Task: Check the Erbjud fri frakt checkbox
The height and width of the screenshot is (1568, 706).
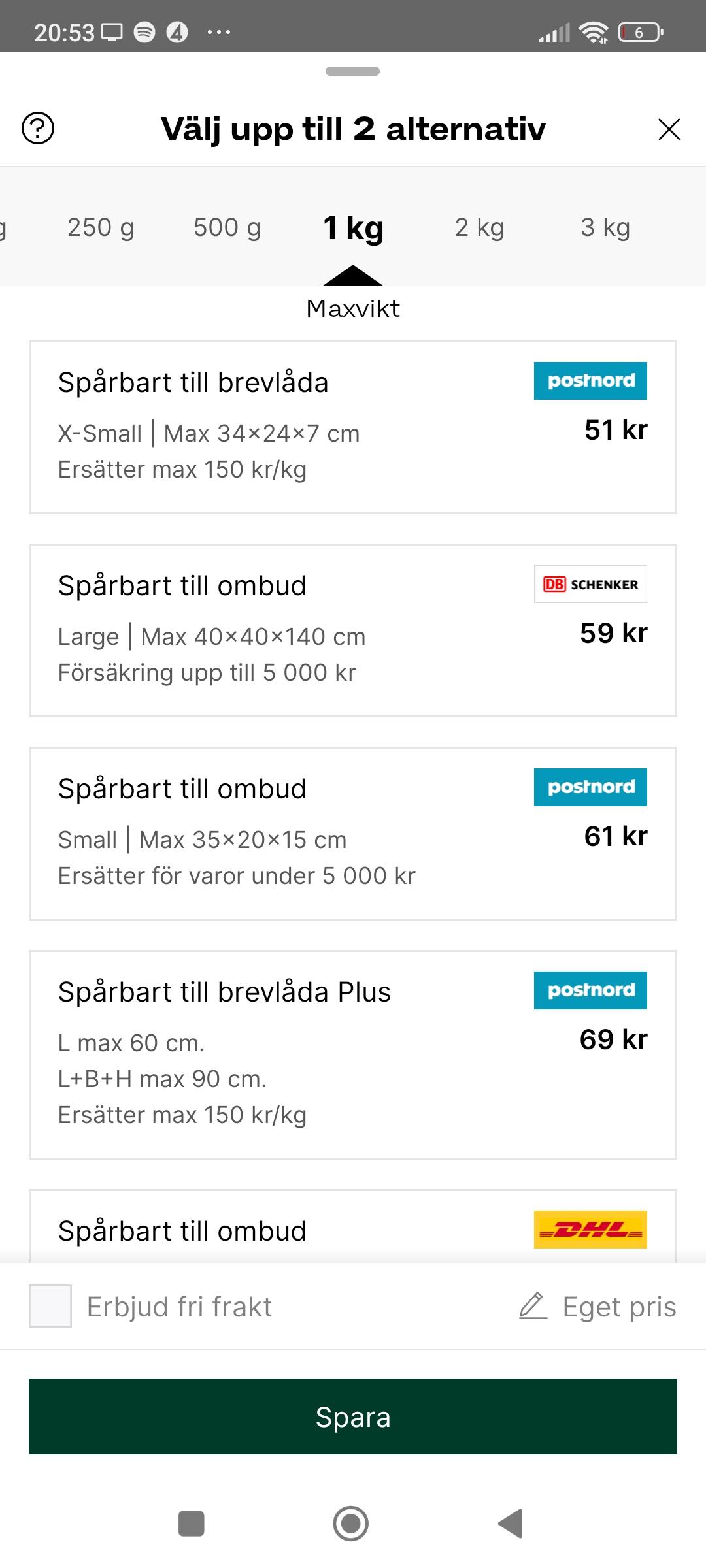Action: point(50,1306)
